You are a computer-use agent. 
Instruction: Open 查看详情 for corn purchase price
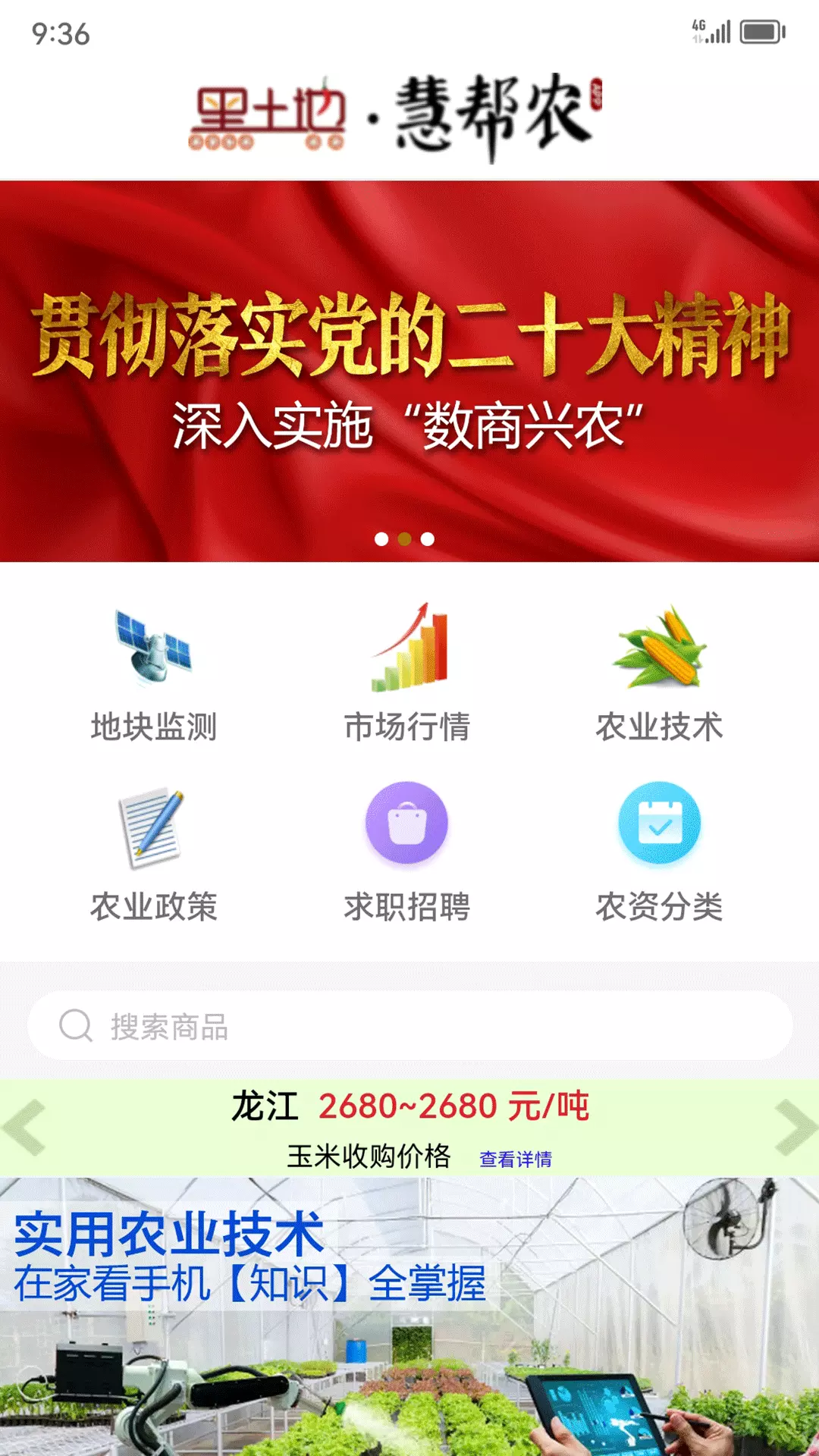click(x=516, y=1159)
